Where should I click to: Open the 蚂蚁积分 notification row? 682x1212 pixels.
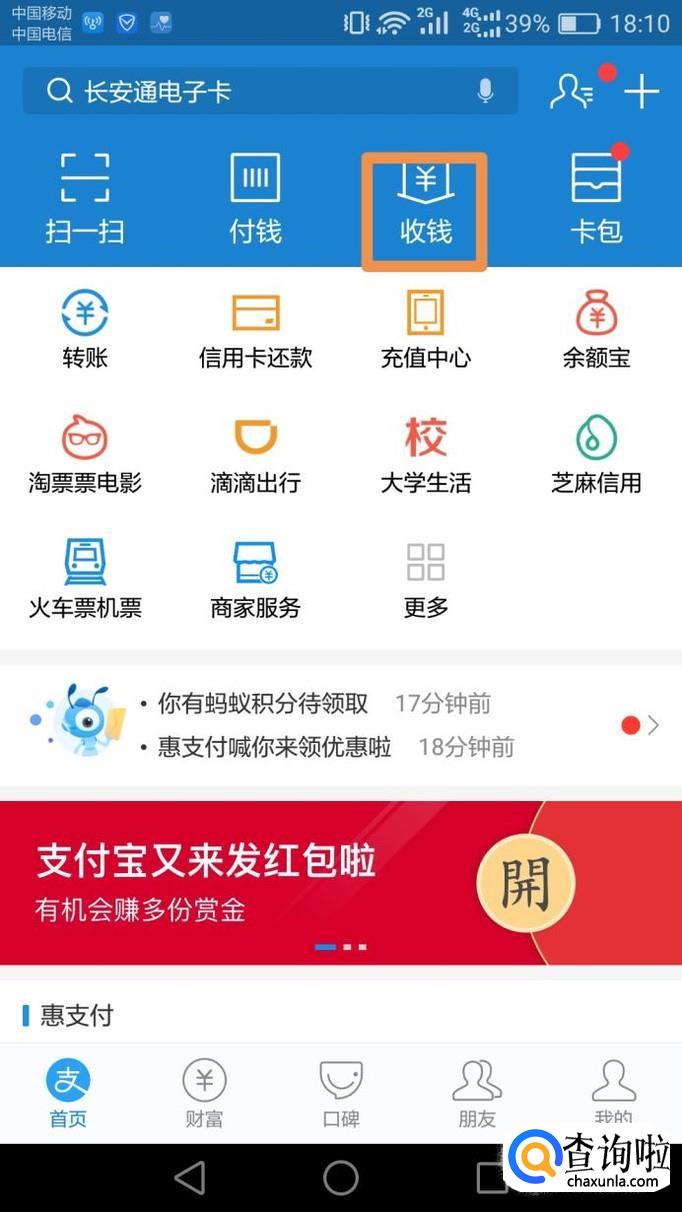(341, 704)
